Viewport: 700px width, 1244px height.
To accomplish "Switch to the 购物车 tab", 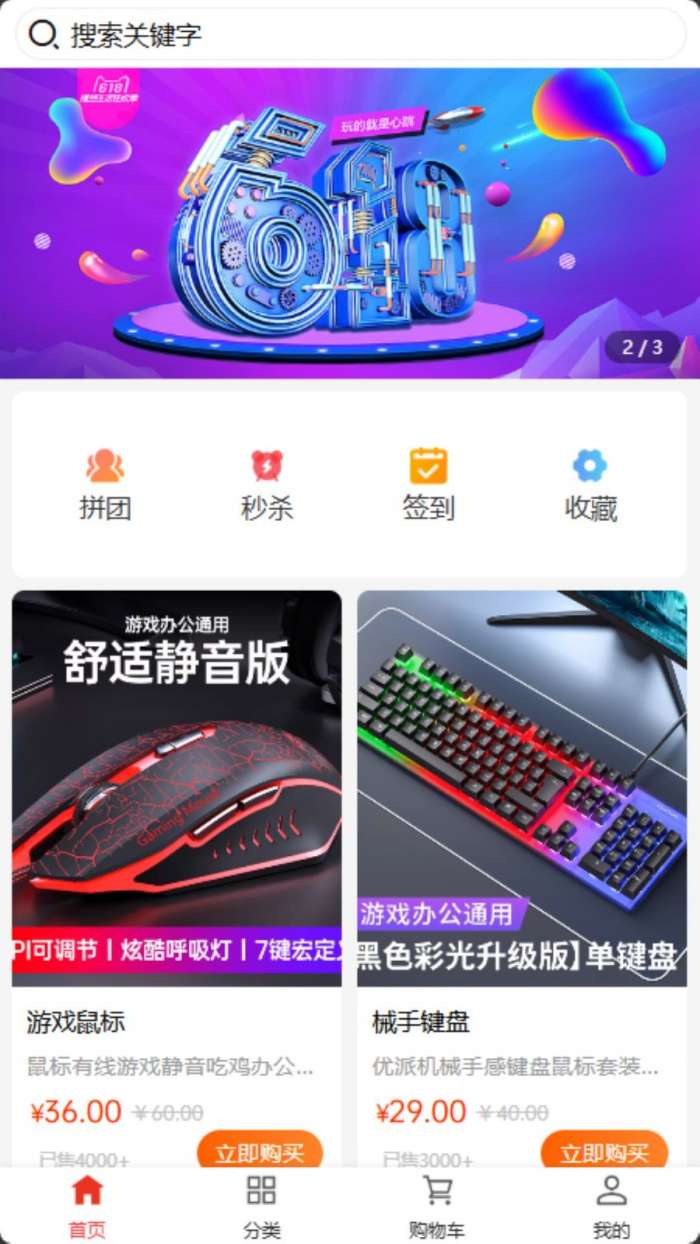I will (x=437, y=1206).
